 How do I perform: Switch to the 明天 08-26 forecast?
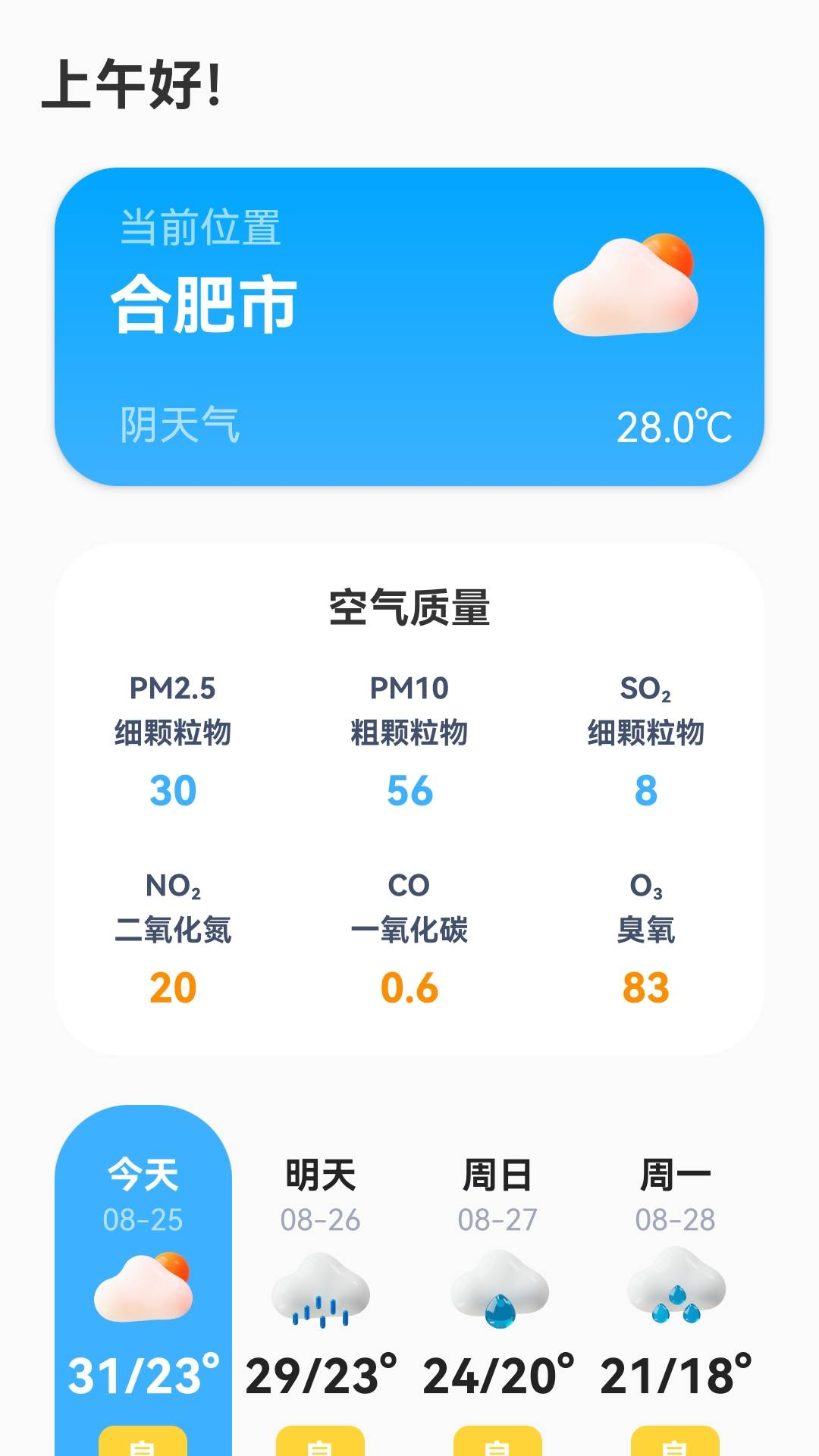[320, 1282]
